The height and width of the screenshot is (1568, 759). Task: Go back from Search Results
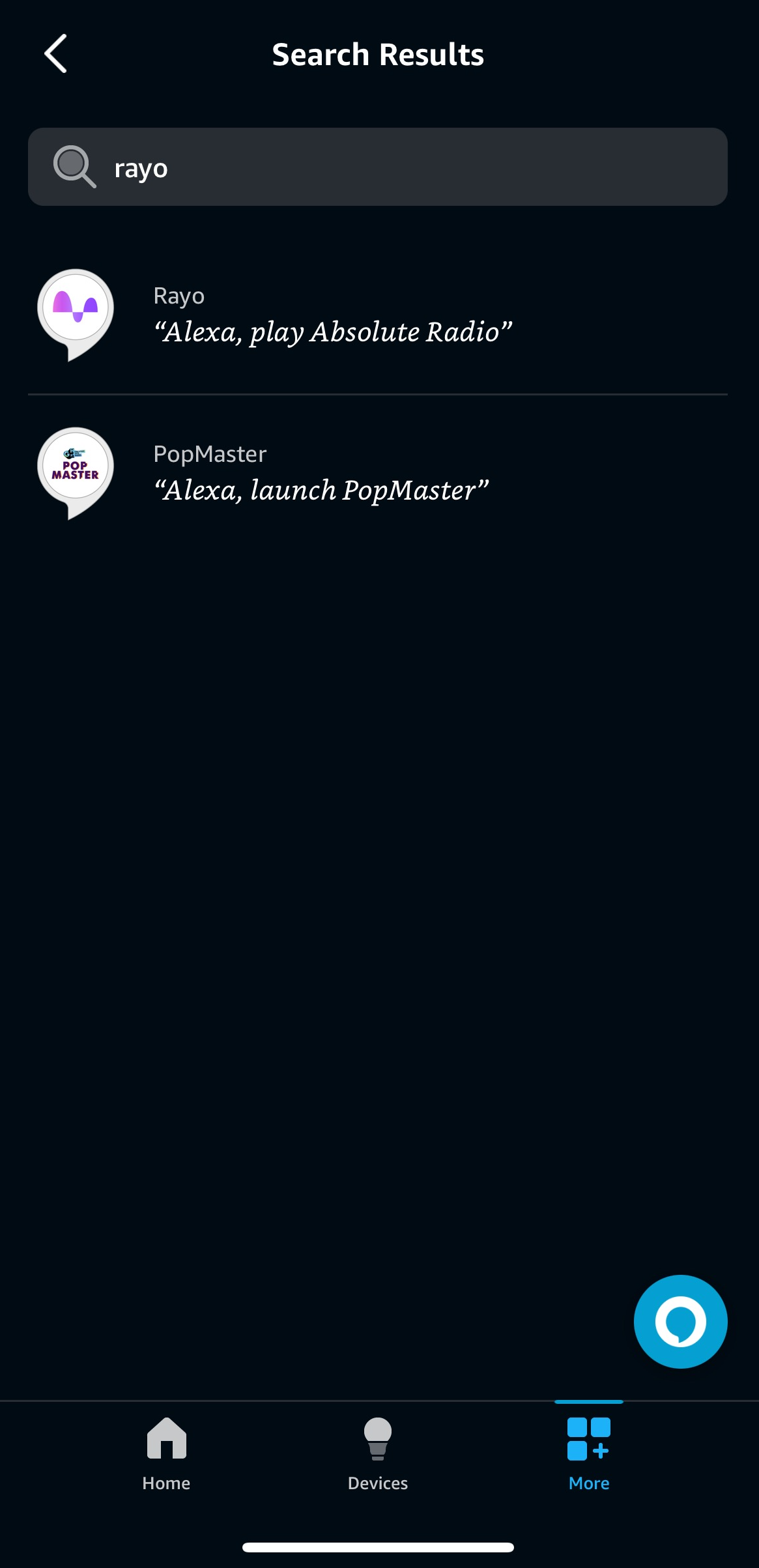56,54
